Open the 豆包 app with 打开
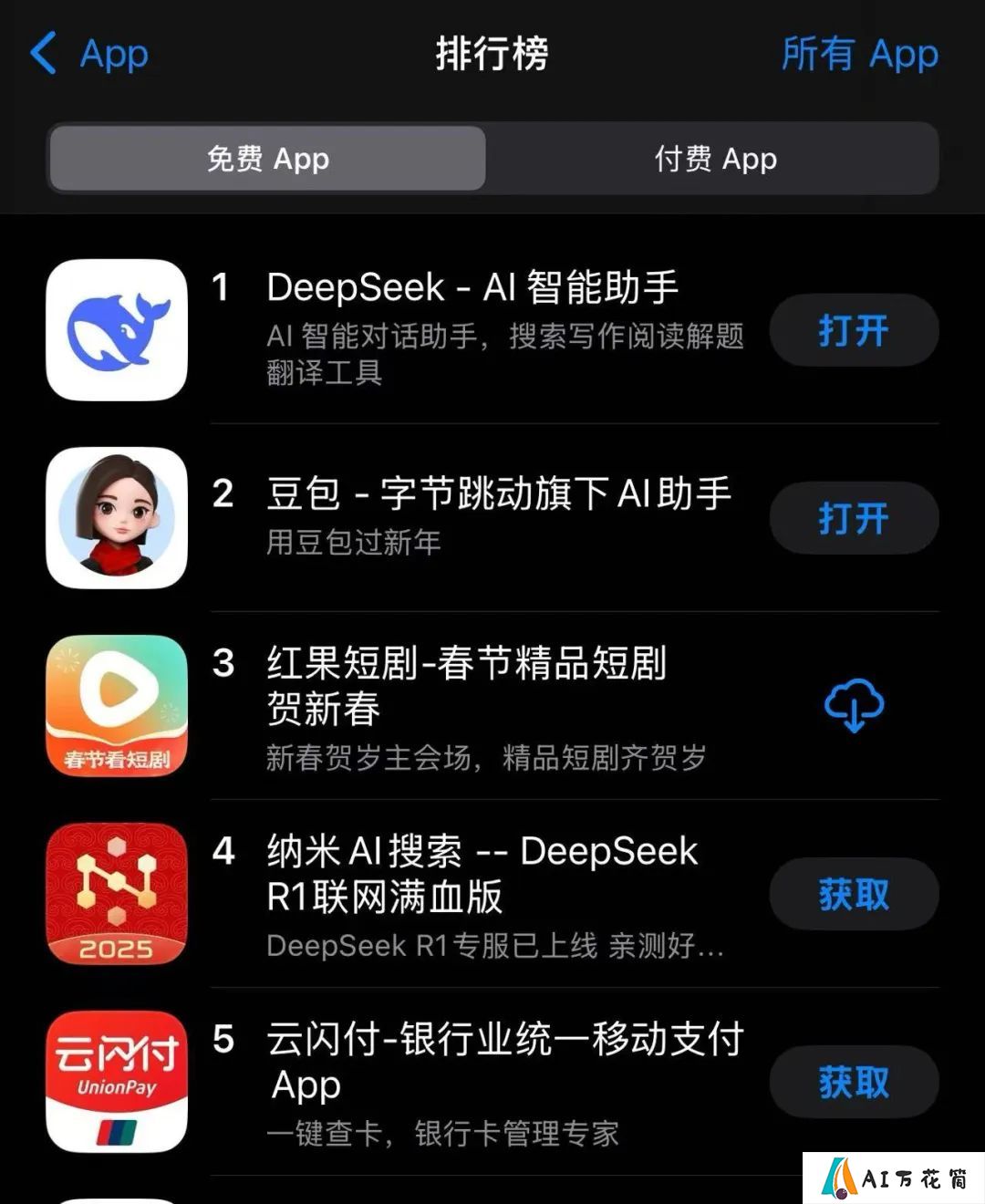 point(854,518)
